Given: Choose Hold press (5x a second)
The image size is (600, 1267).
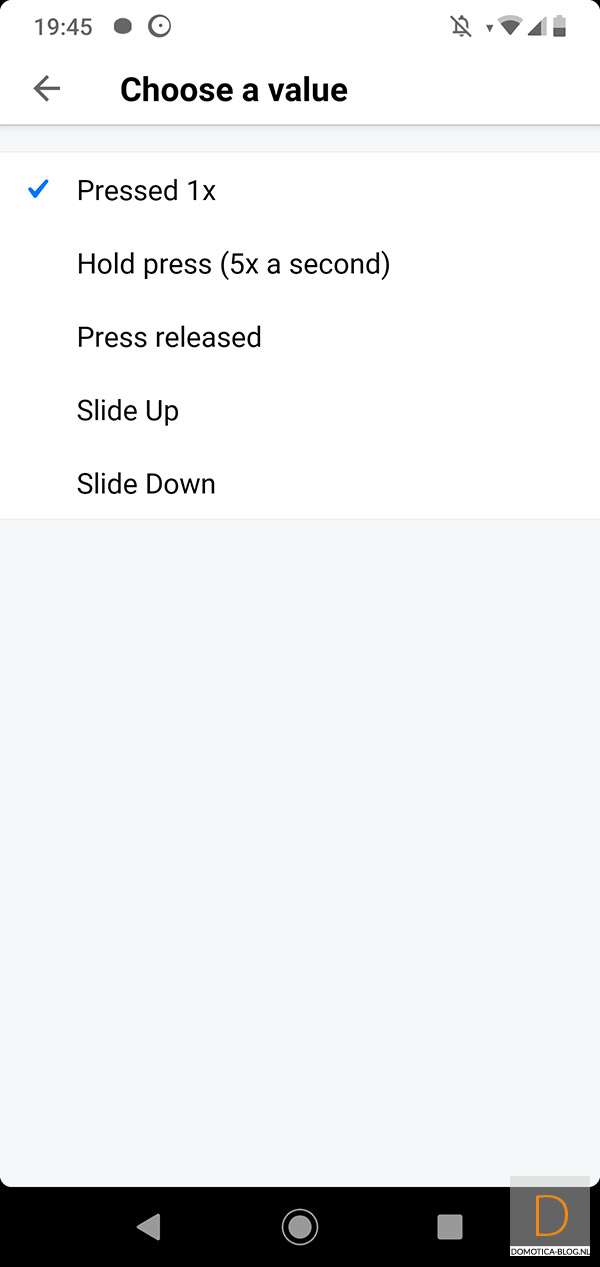Looking at the screenshot, I should (x=233, y=264).
